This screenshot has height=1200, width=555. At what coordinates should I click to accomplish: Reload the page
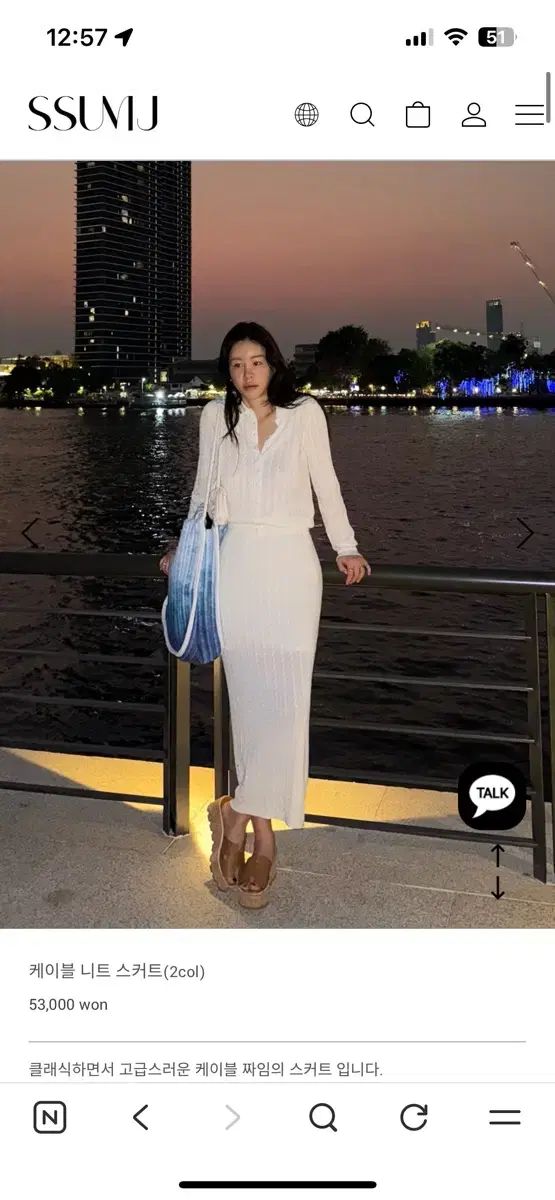[414, 1117]
